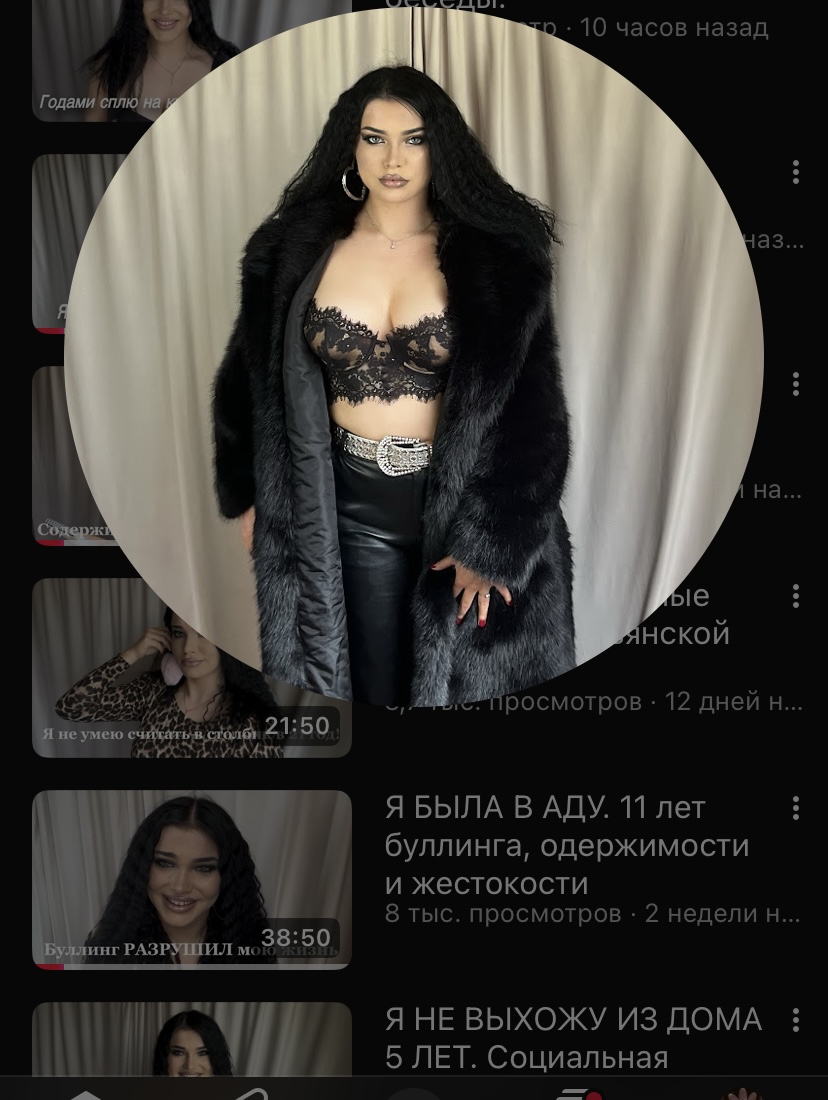
Task: Open overflow menu for "Я НЕ ВЫХОЖУ ИЗ ДОМА"
Action: [x=795, y=1020]
